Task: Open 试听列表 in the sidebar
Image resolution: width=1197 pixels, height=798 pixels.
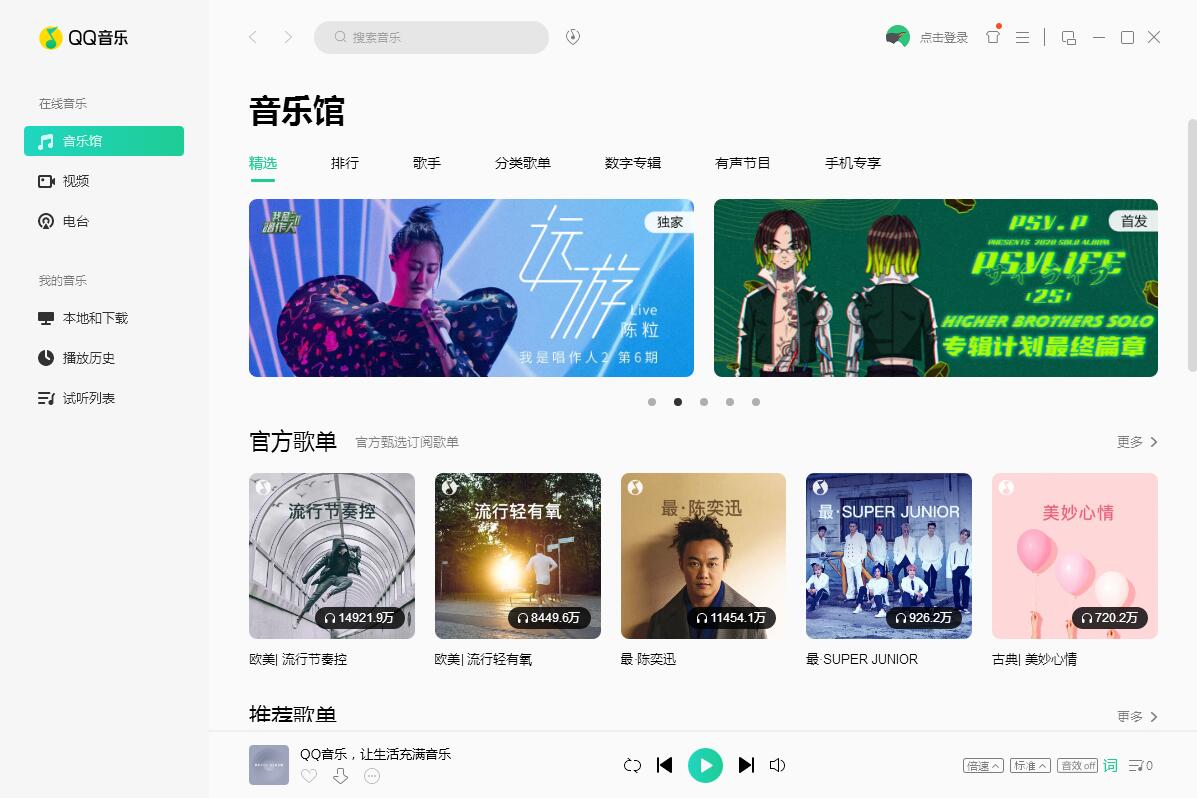Action: [x=89, y=398]
